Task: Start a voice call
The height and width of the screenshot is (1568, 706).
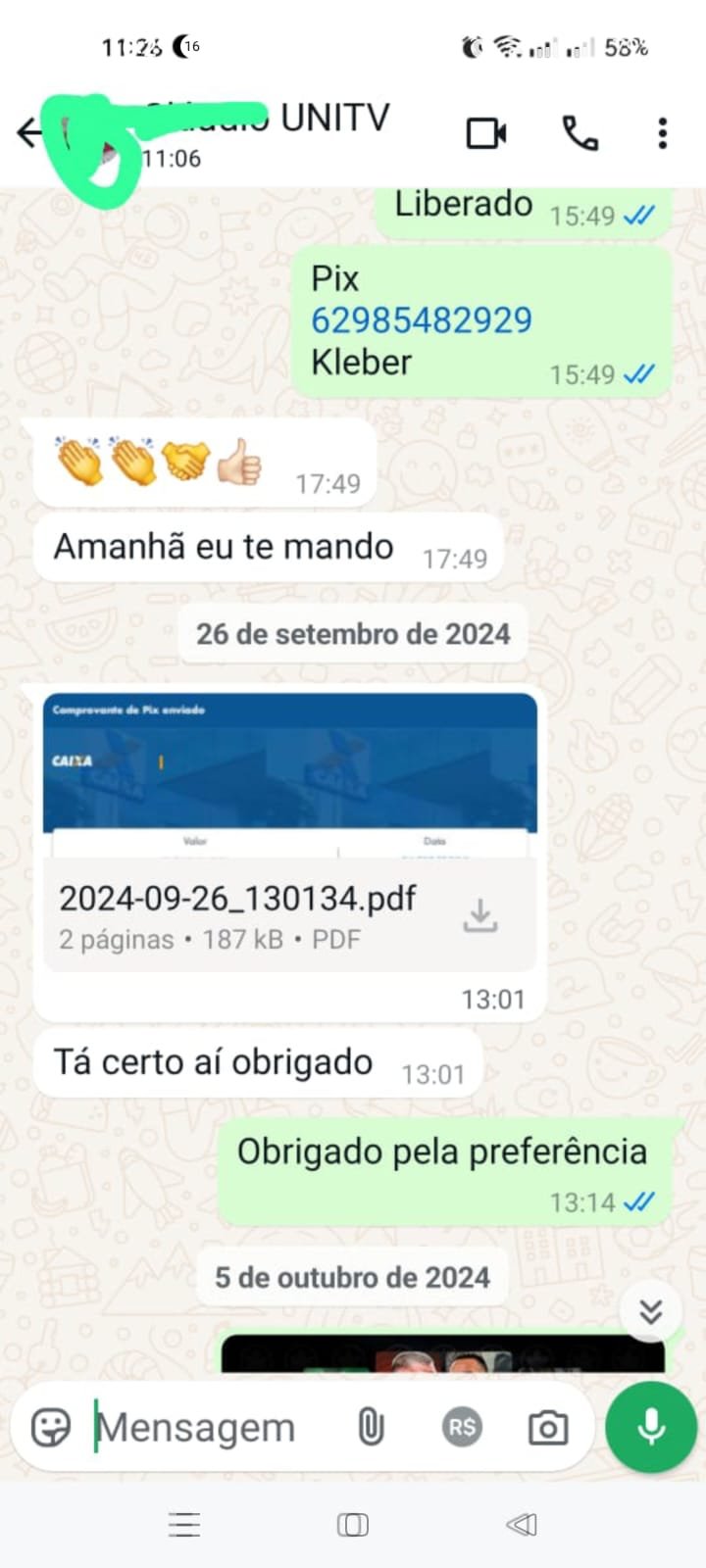Action: [580, 133]
